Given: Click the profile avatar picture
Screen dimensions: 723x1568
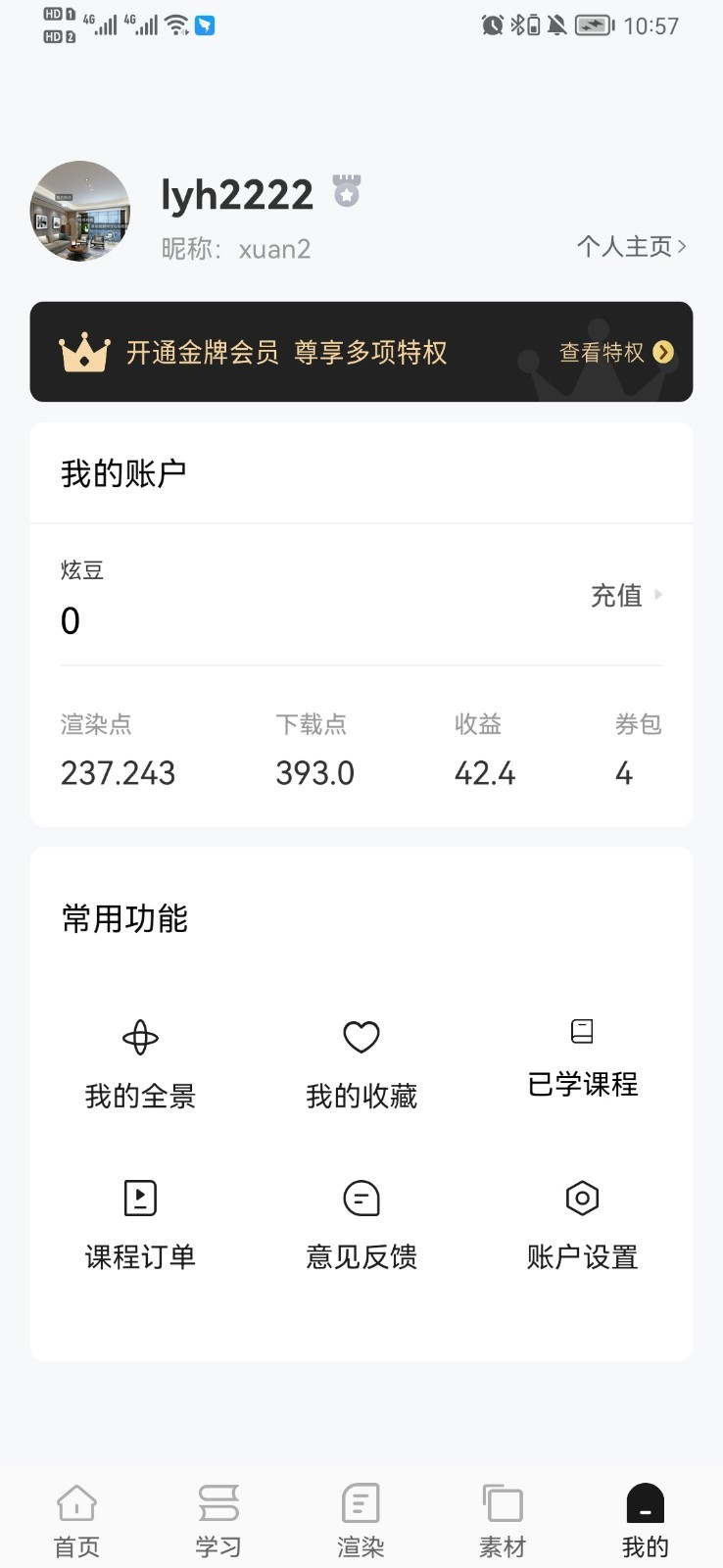Looking at the screenshot, I should (x=78, y=212).
